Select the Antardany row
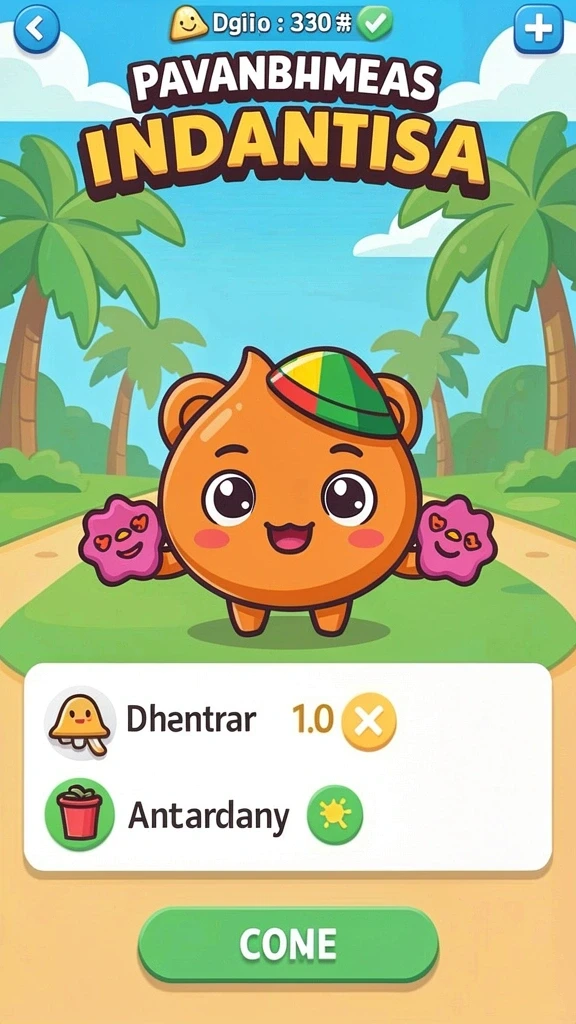Viewport: 576px width, 1024px height. 287,814
